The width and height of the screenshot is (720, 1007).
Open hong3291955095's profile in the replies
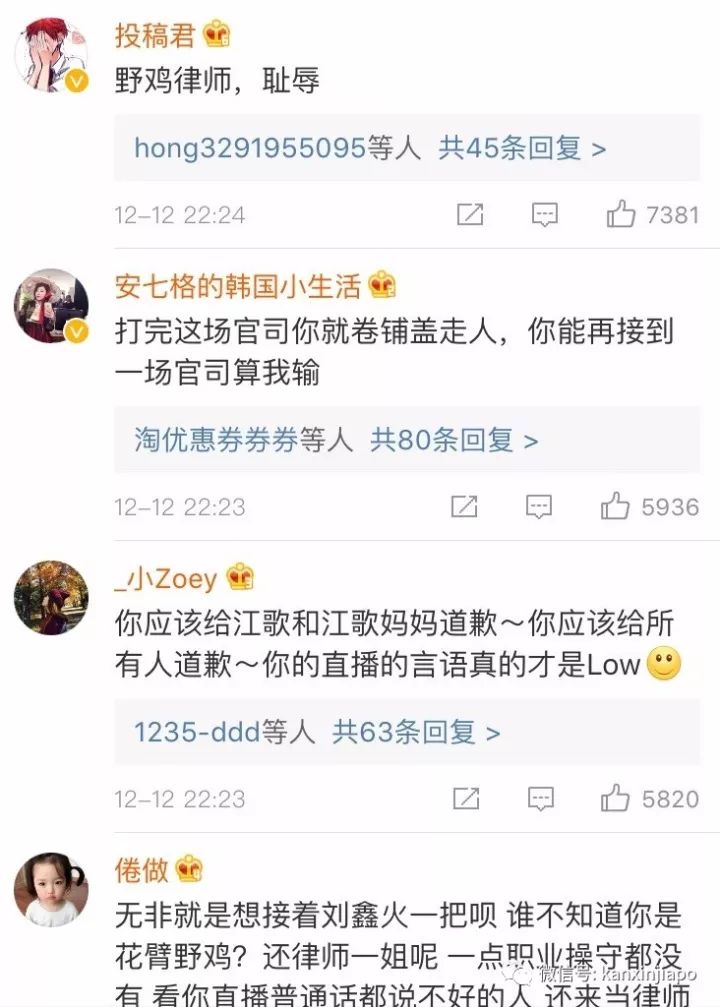pyautogui.click(x=250, y=149)
